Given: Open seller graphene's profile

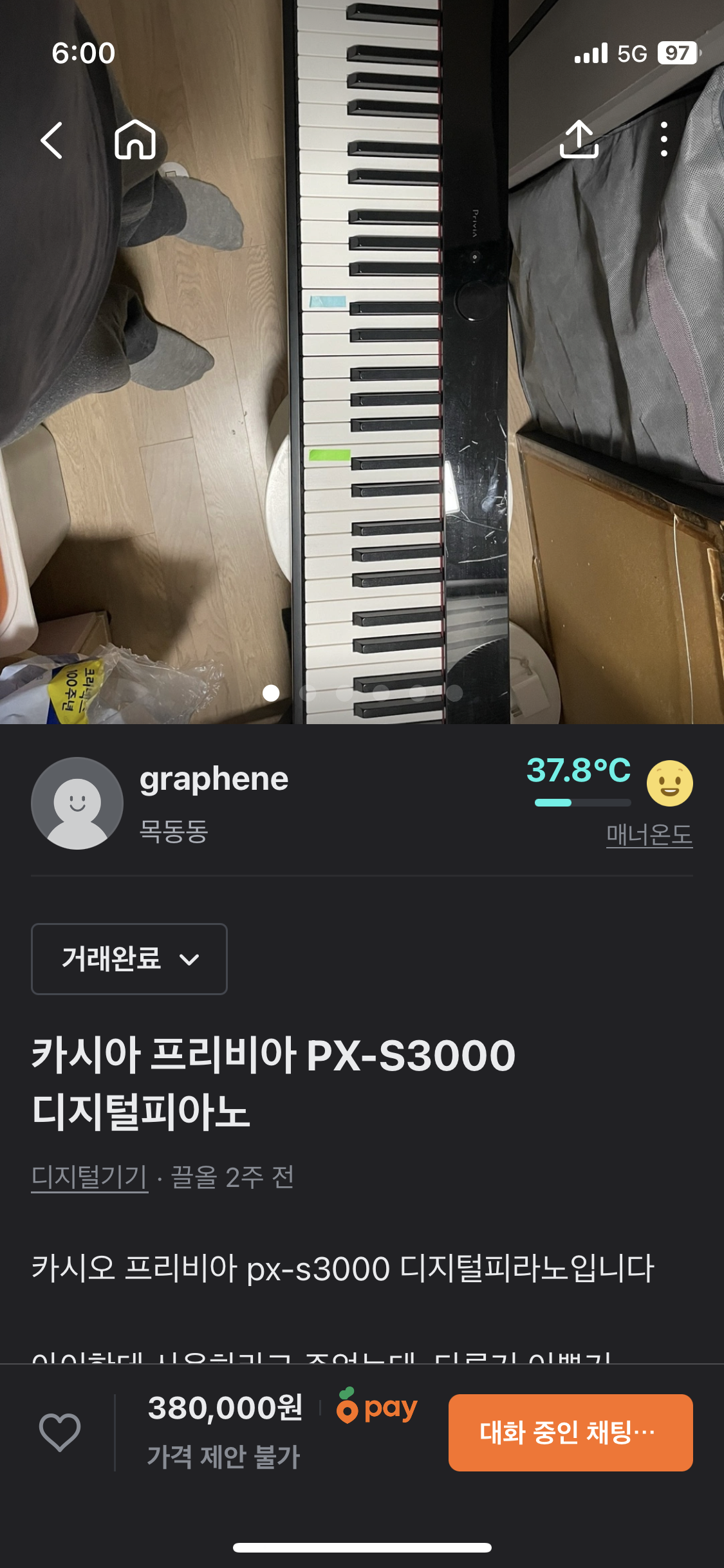Looking at the screenshot, I should coord(77,803).
